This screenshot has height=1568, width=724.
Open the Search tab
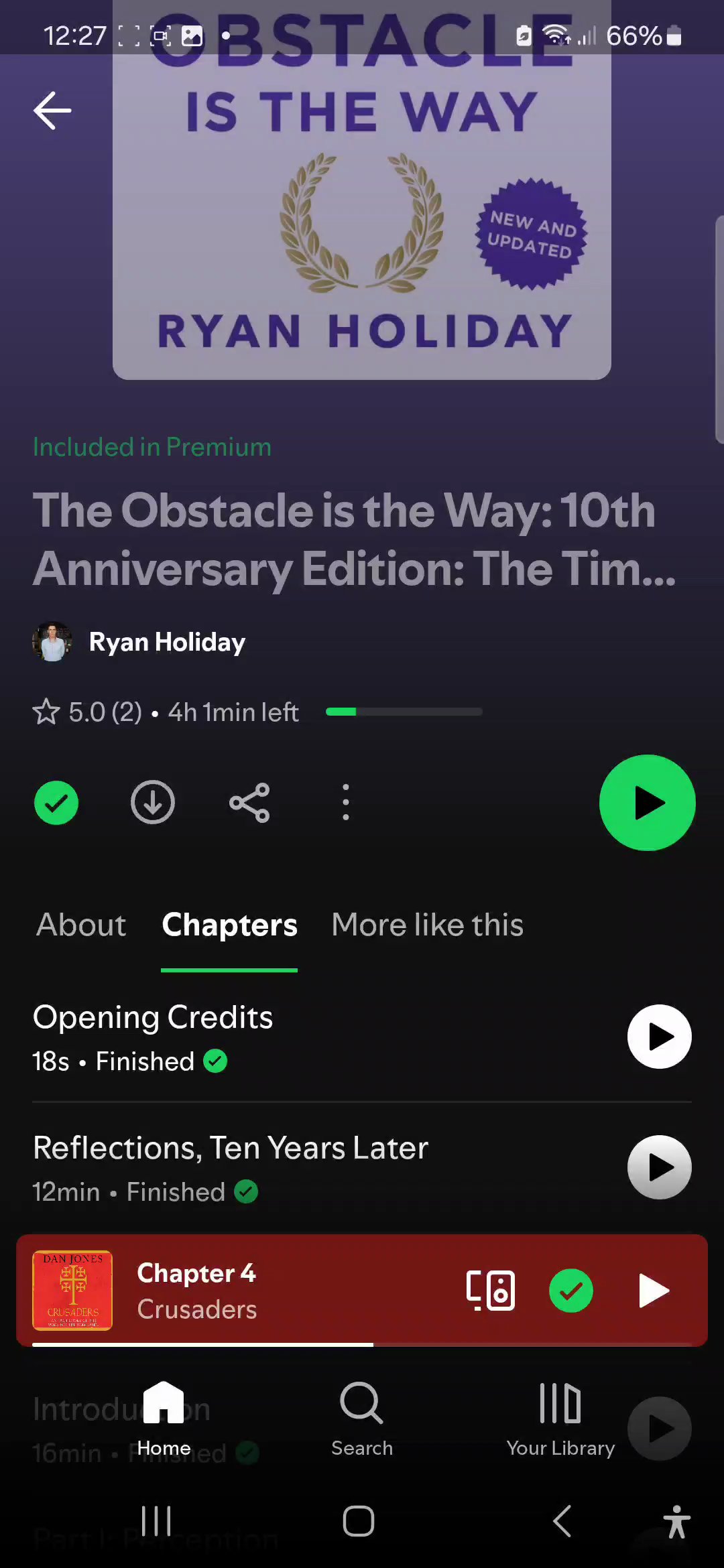362,1419
